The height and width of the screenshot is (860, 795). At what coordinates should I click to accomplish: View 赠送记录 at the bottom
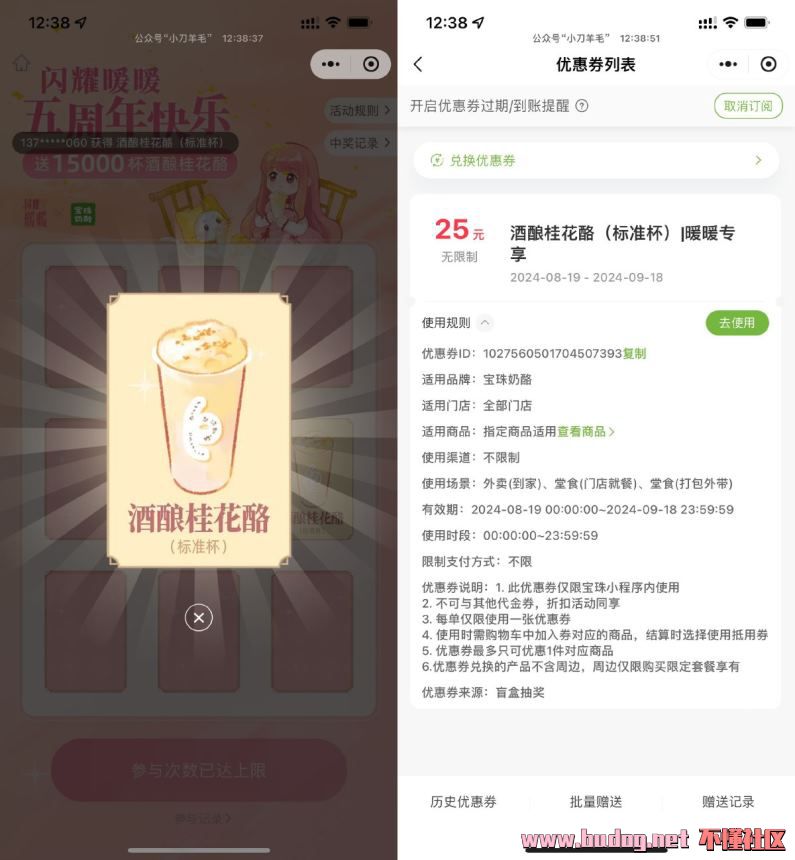point(728,802)
